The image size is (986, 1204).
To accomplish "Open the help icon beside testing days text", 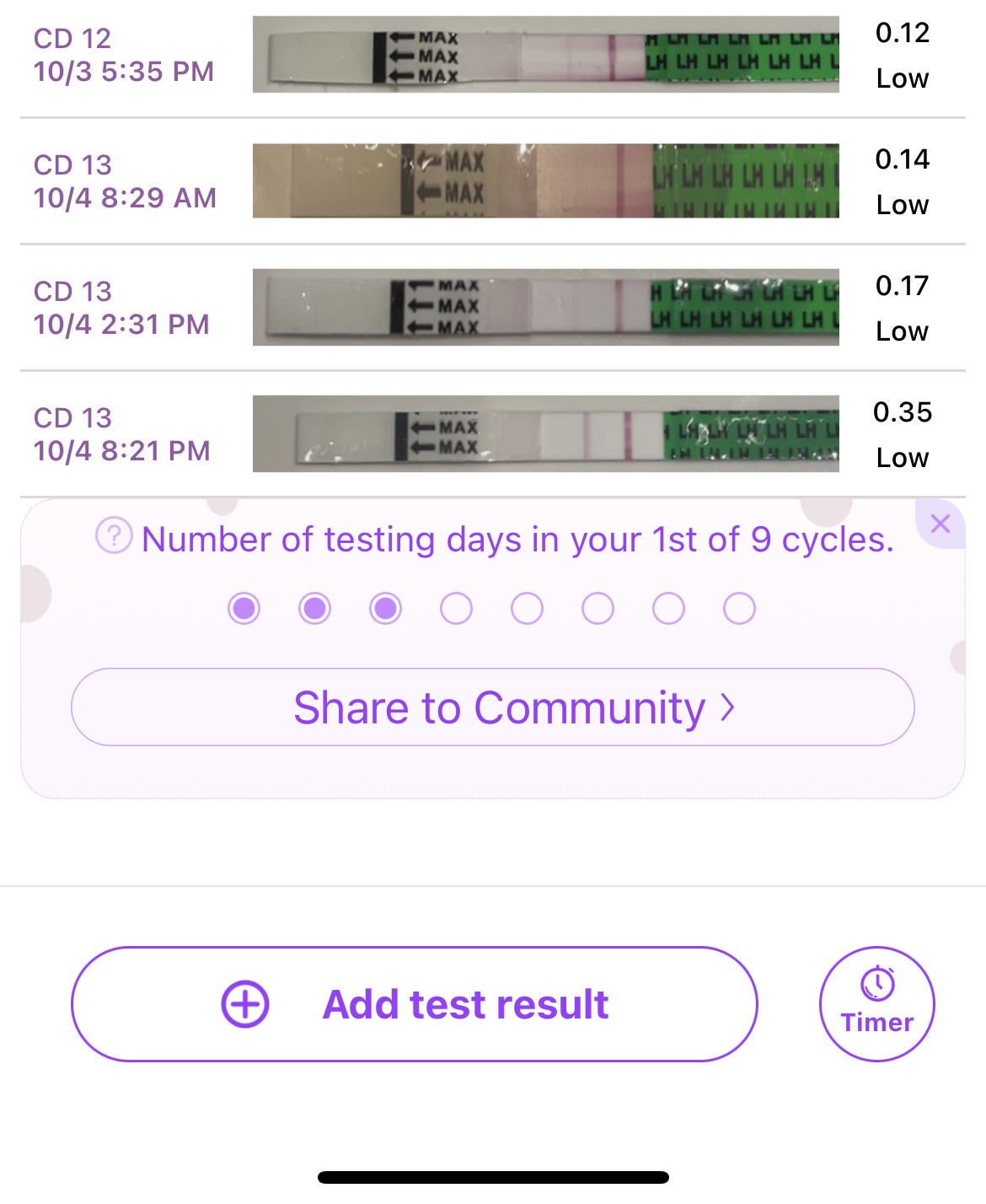I will 114,535.
